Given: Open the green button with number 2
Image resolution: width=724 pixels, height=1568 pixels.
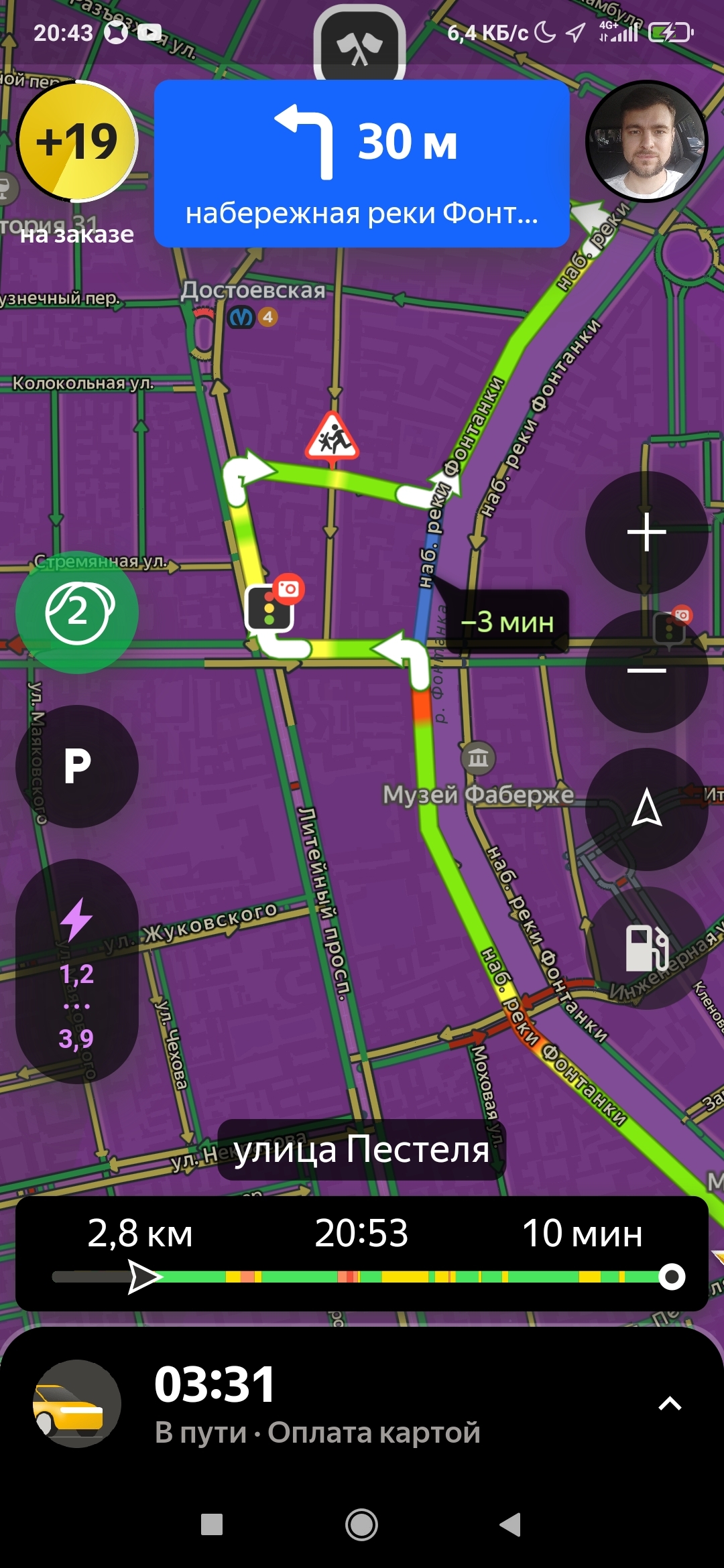Looking at the screenshot, I should [x=77, y=612].
